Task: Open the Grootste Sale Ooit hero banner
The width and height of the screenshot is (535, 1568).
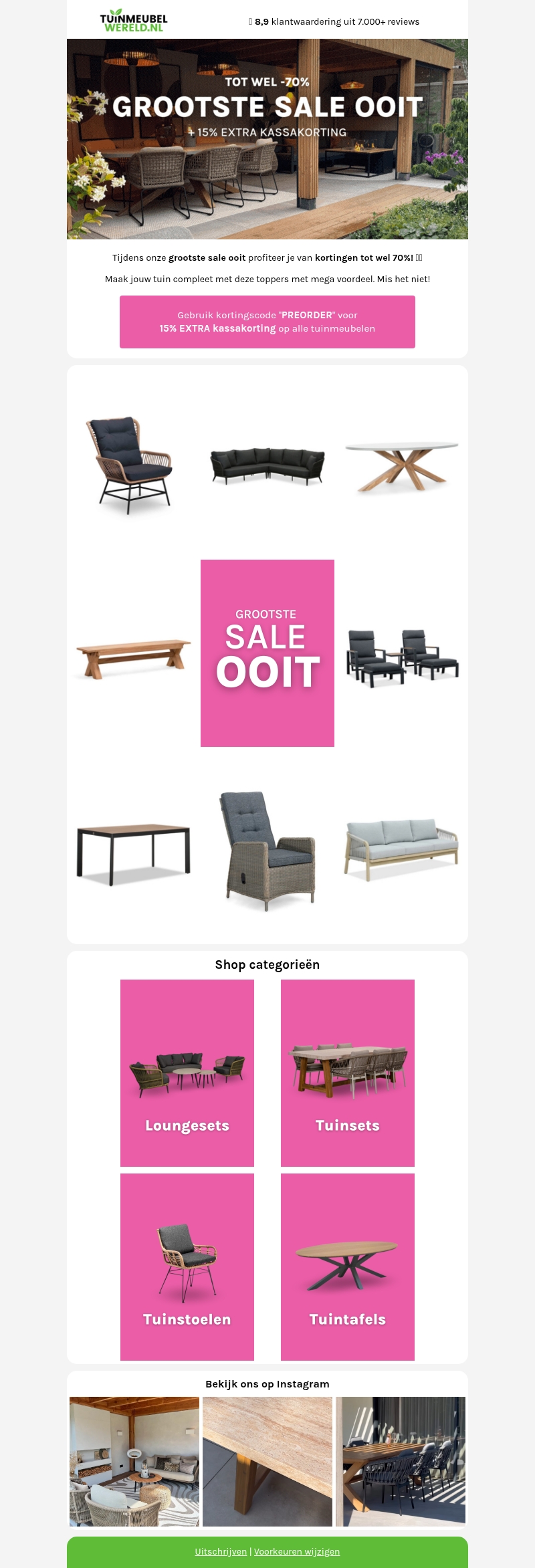Action: point(267,139)
